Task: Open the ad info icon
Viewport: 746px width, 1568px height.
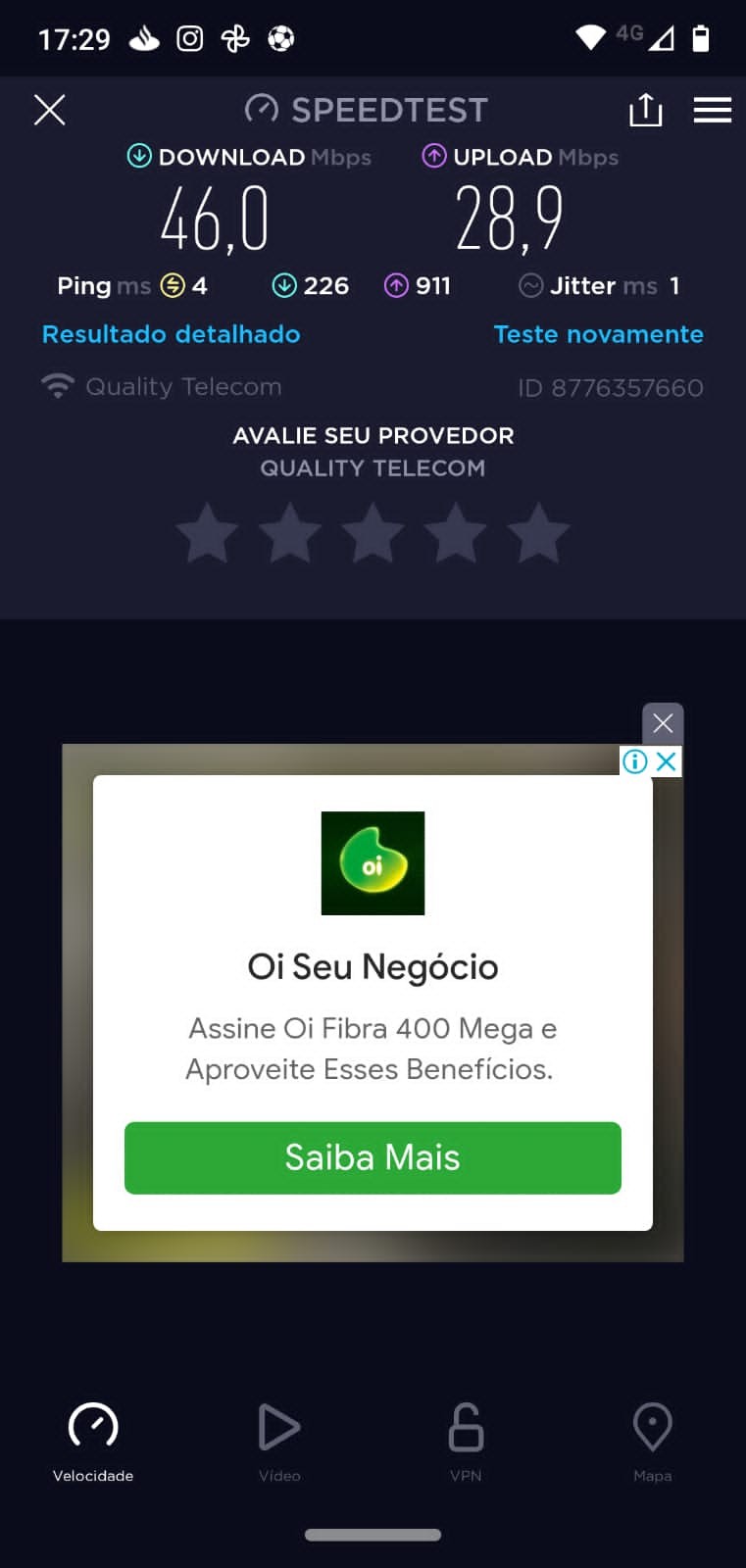Action: (x=635, y=761)
